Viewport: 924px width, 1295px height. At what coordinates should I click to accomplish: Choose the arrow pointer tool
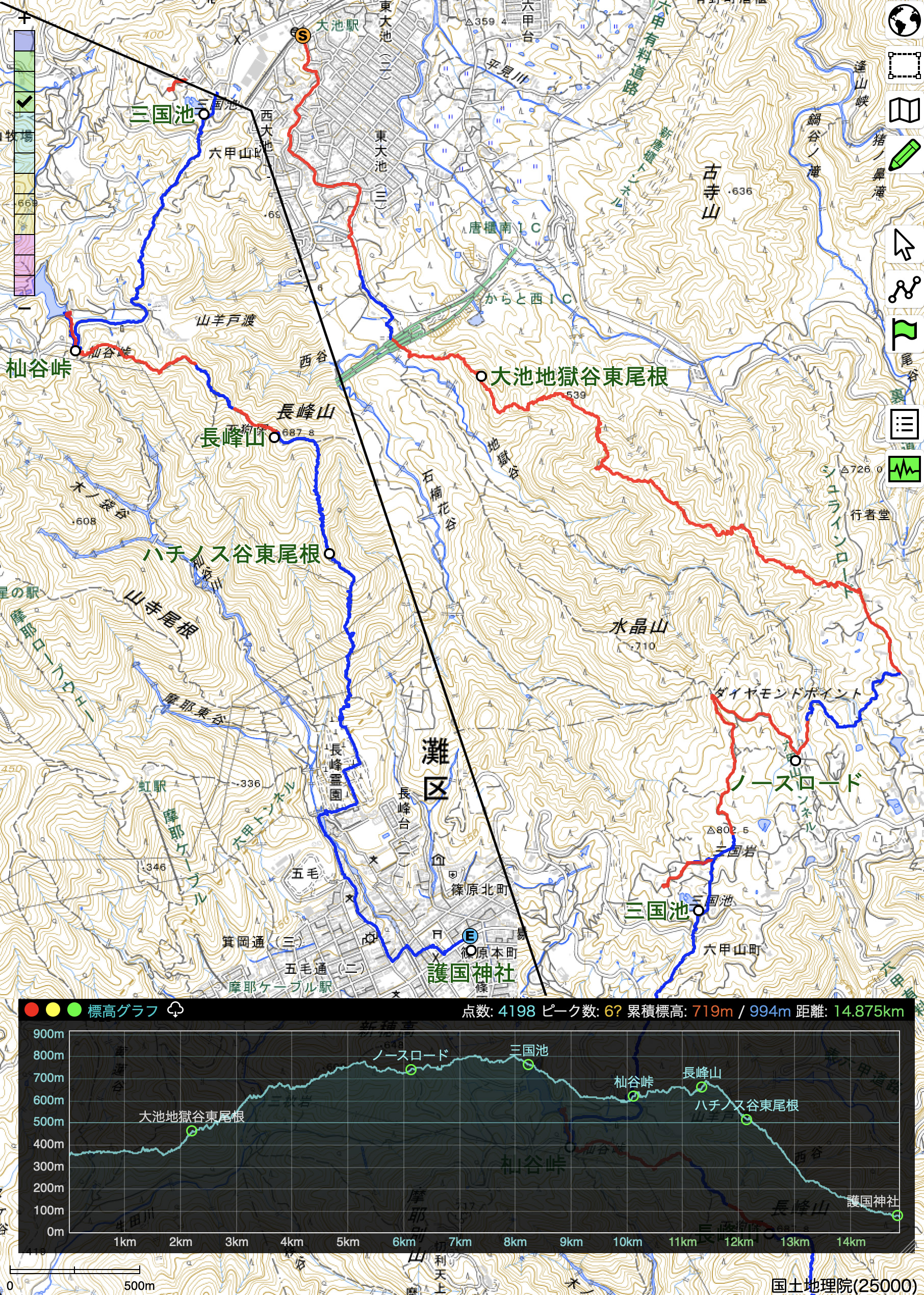[x=904, y=245]
